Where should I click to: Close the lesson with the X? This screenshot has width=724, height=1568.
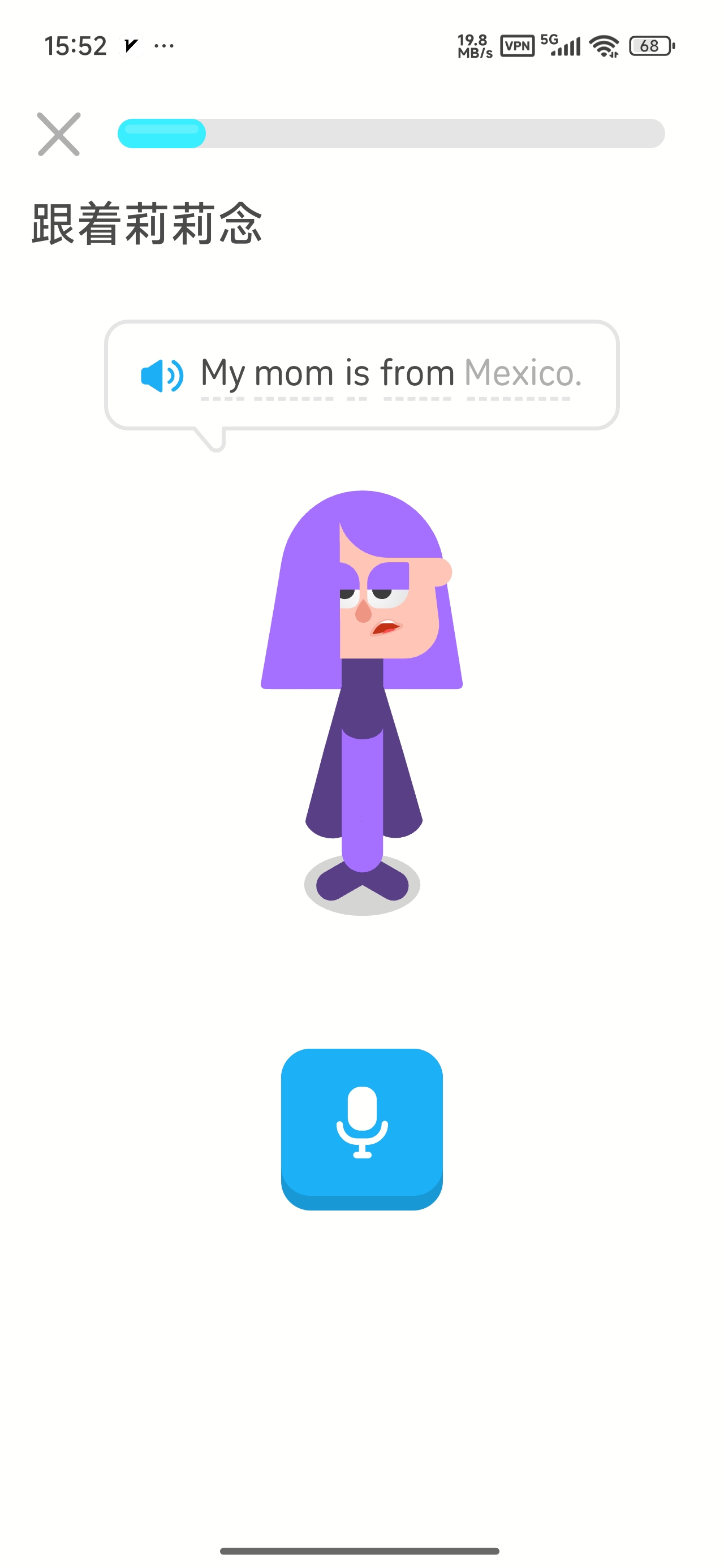[x=58, y=134]
